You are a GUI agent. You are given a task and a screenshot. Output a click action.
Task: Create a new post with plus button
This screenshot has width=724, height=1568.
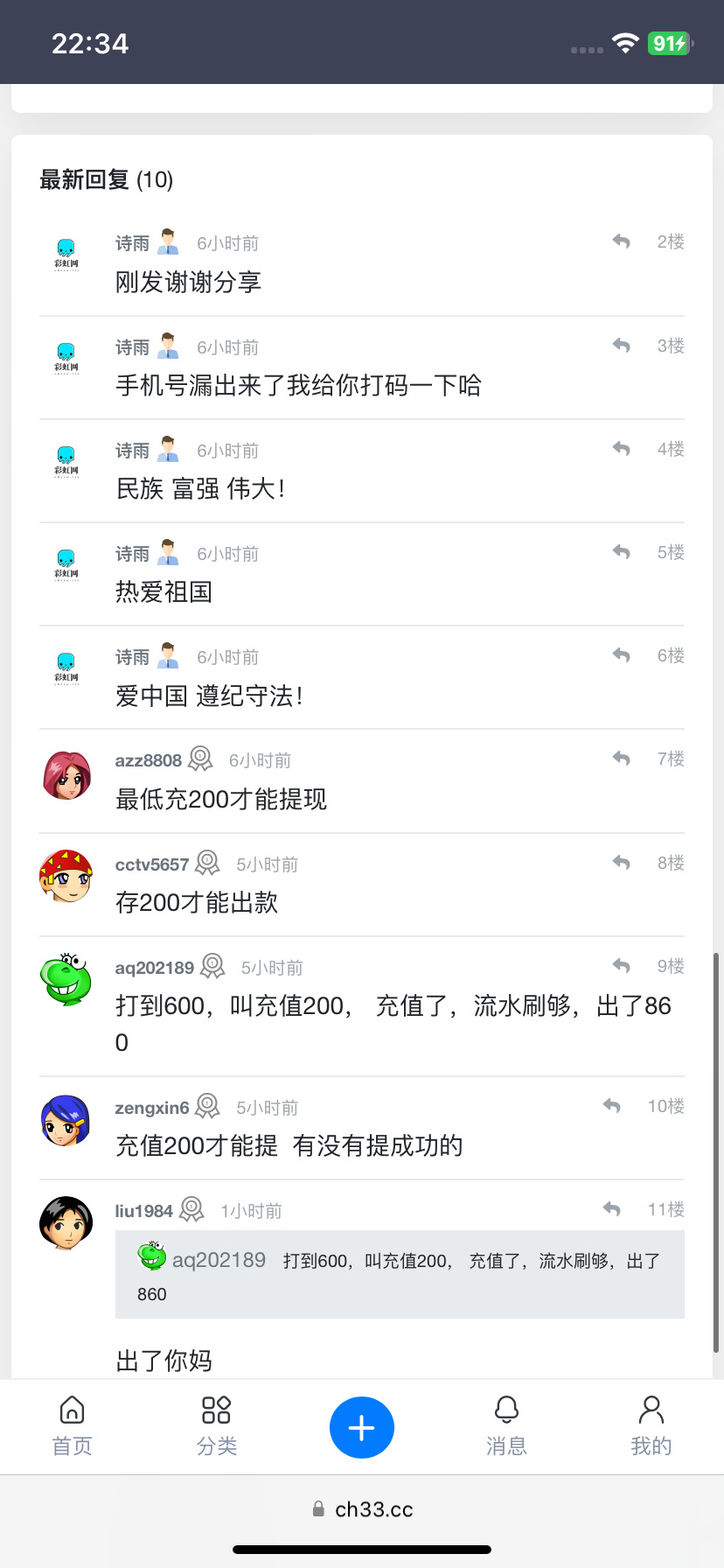click(362, 1428)
